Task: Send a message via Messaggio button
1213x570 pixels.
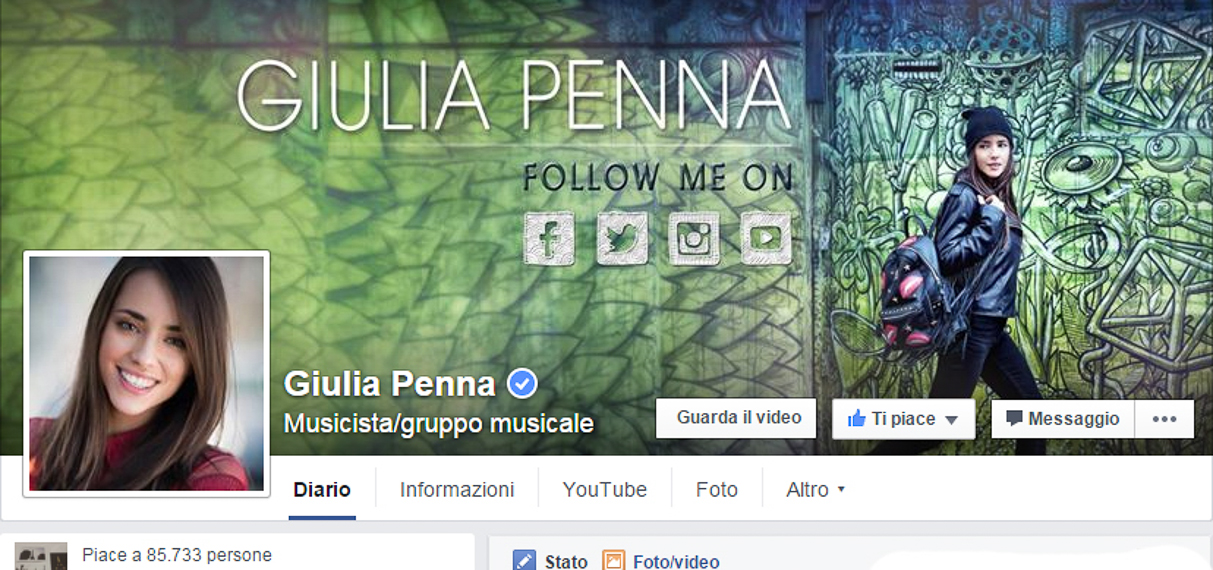Action: (x=1062, y=419)
